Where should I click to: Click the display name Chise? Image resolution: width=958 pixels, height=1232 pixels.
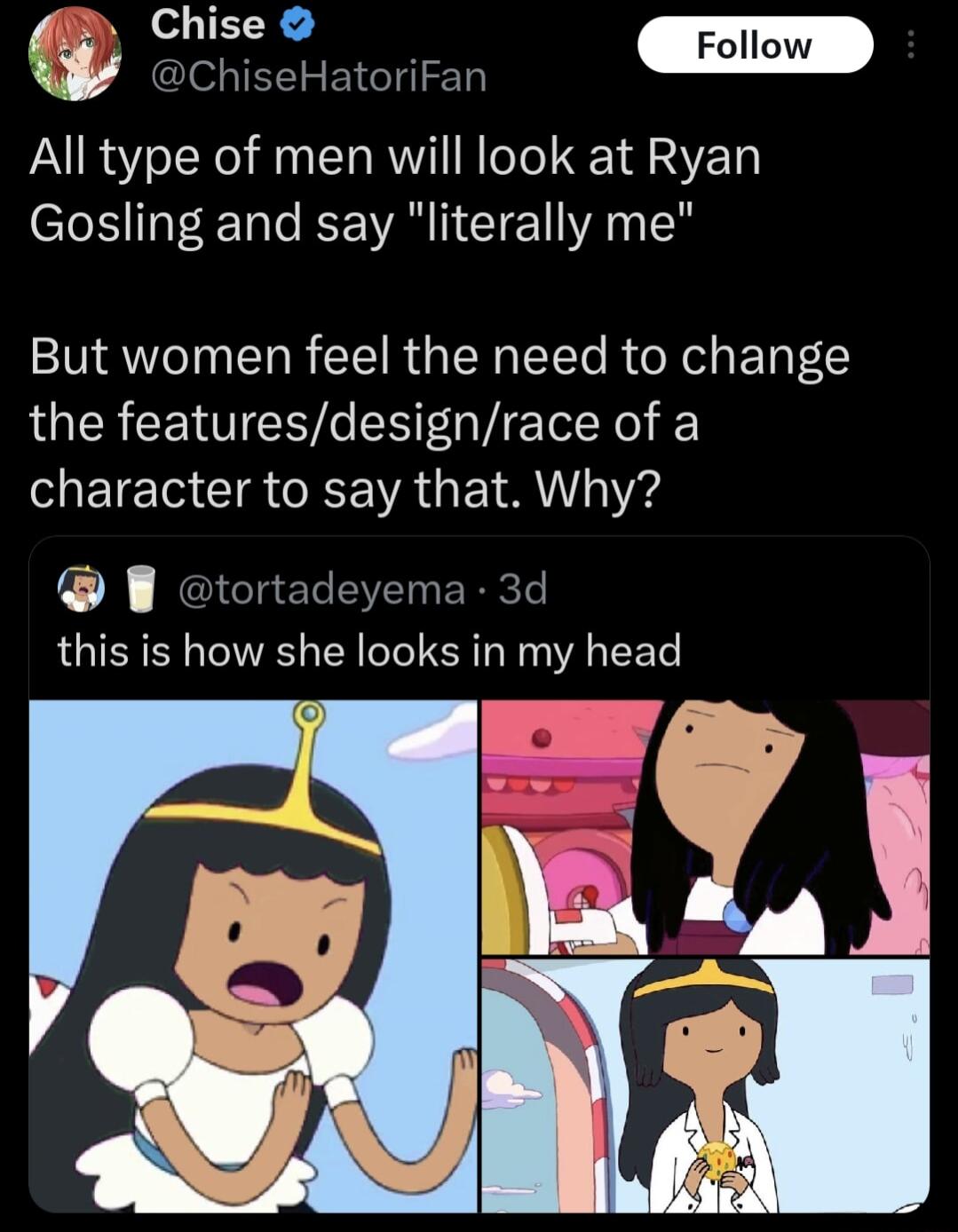(x=209, y=27)
